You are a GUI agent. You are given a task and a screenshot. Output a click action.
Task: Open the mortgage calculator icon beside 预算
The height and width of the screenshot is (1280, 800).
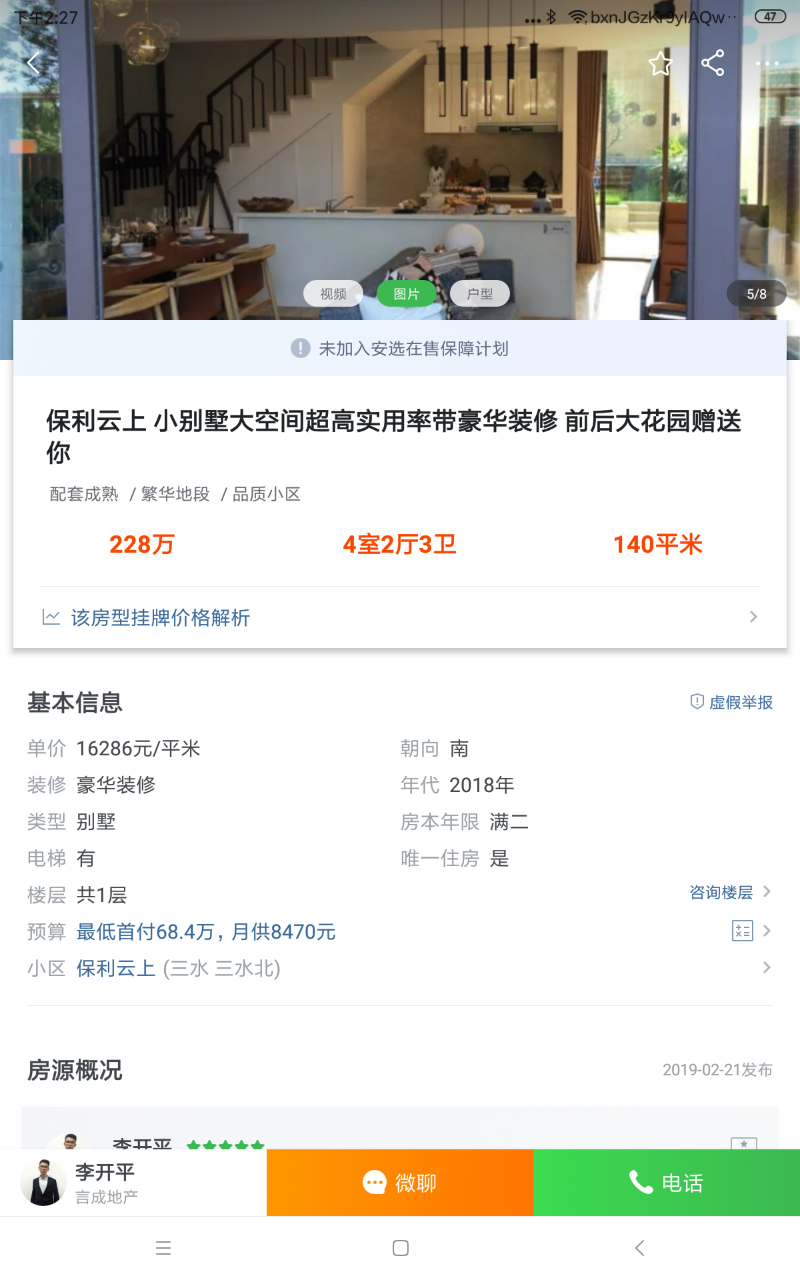point(742,931)
